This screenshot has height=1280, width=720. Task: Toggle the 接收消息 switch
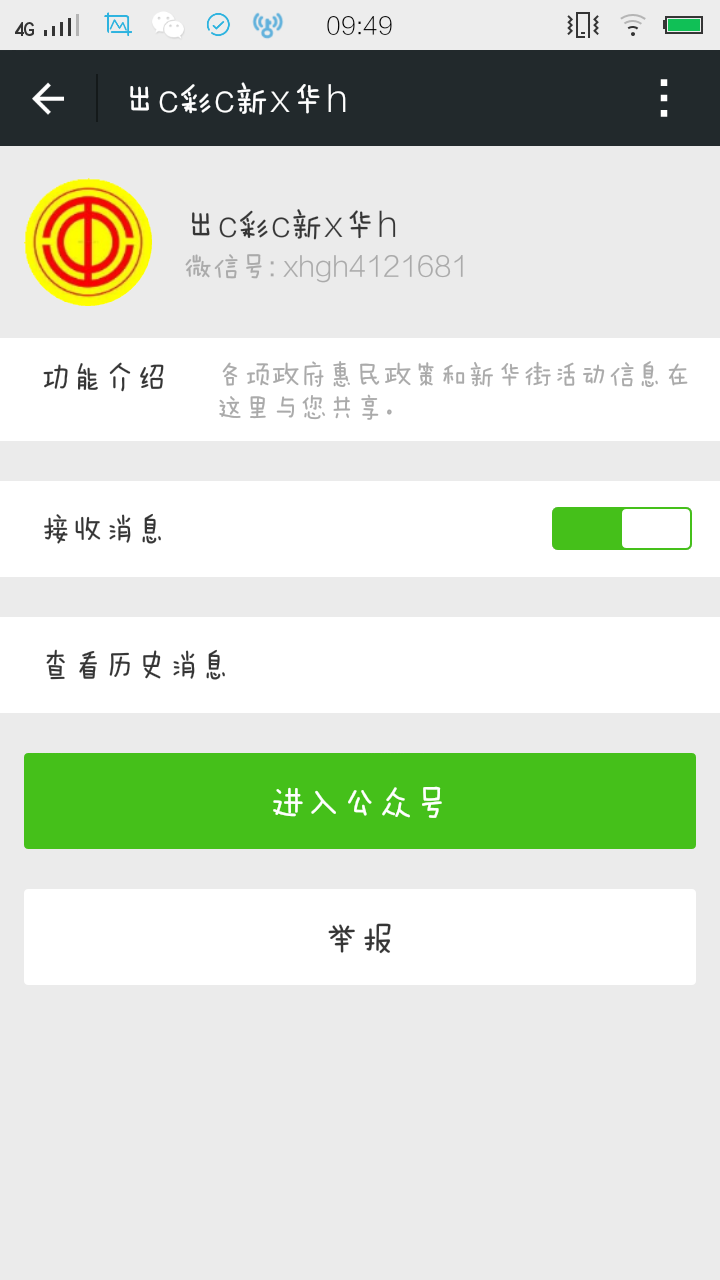click(621, 529)
